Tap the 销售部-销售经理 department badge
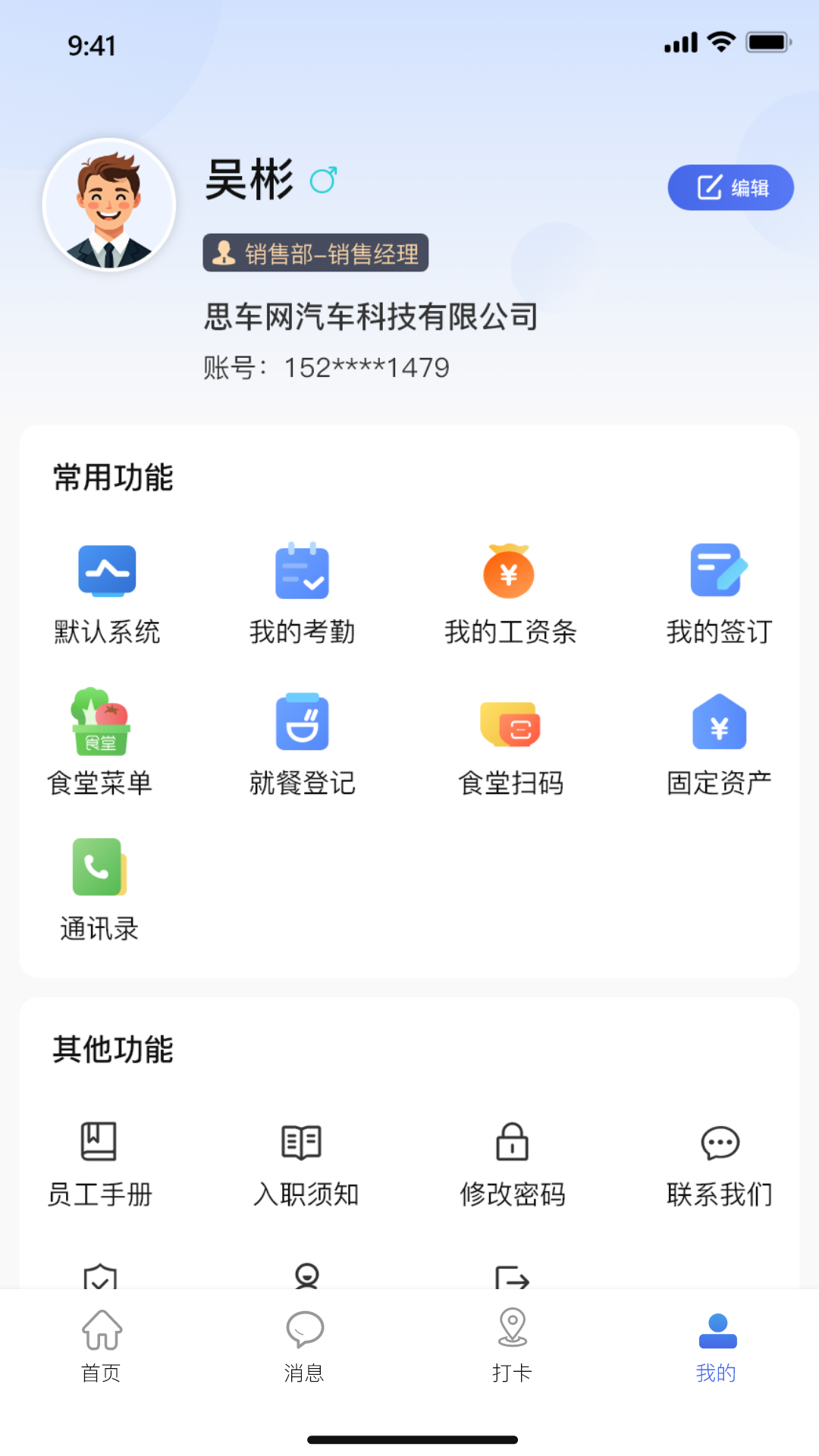This screenshot has height=1456, width=819. click(x=315, y=253)
